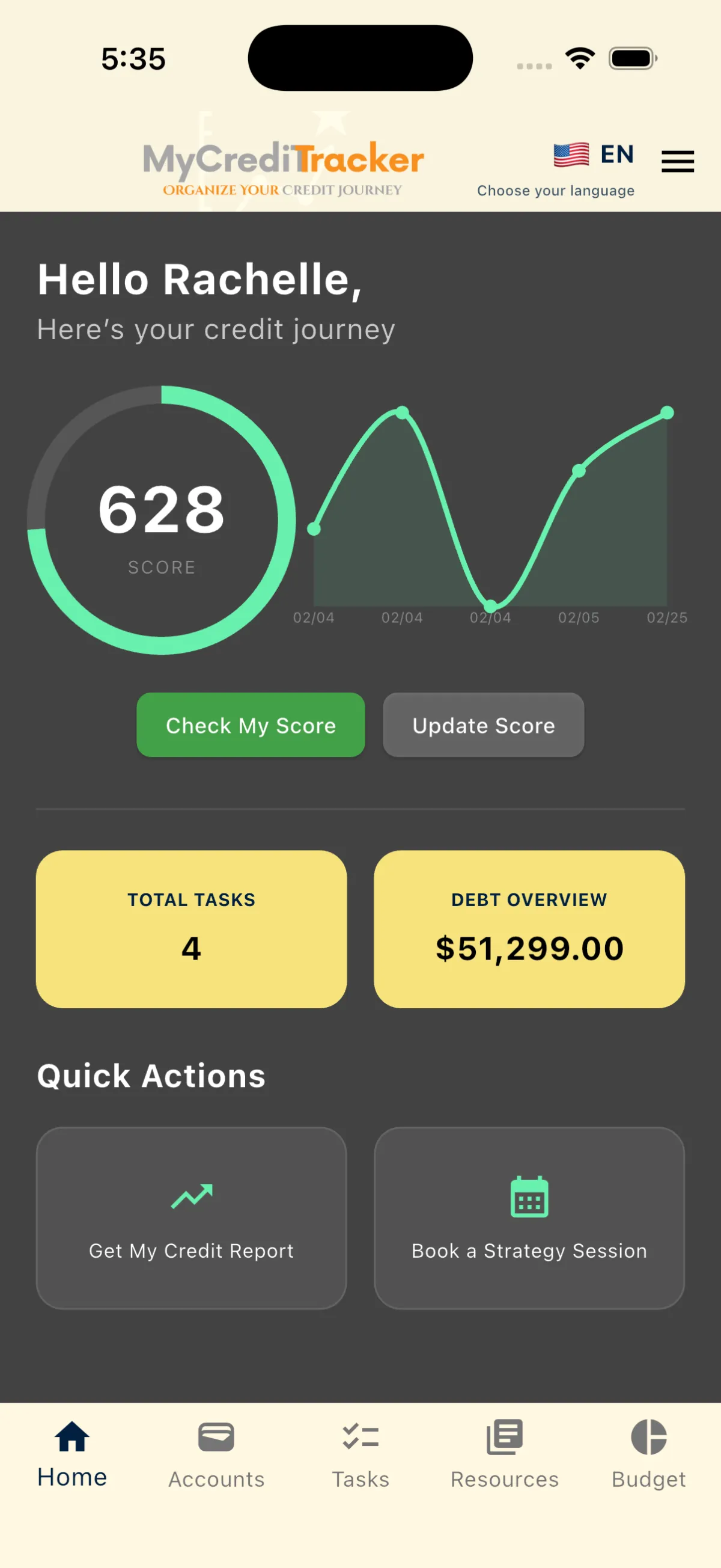Open the hamburger menu
The image size is (721, 1568).
[677, 161]
